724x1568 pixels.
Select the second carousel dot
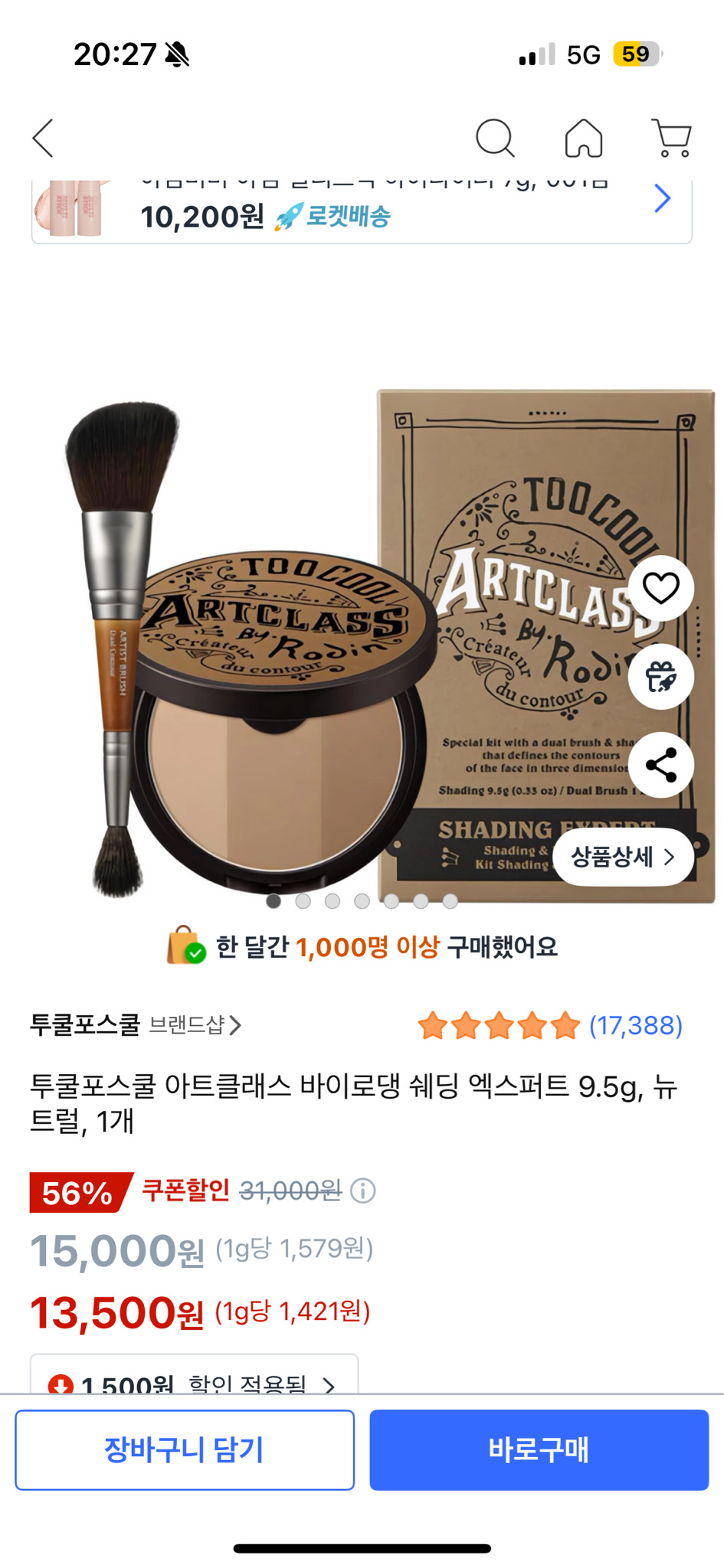(x=302, y=902)
